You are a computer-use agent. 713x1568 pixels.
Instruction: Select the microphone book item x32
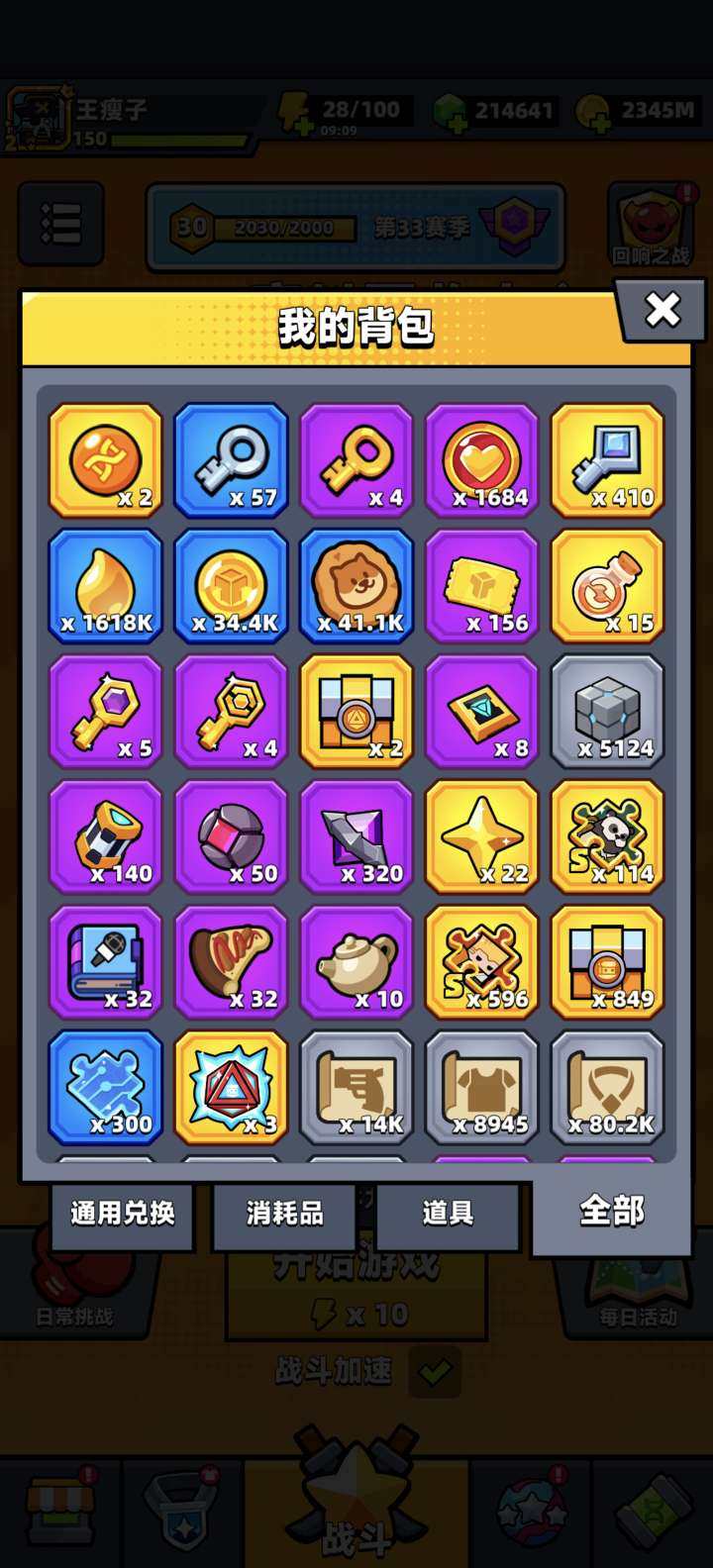105,962
